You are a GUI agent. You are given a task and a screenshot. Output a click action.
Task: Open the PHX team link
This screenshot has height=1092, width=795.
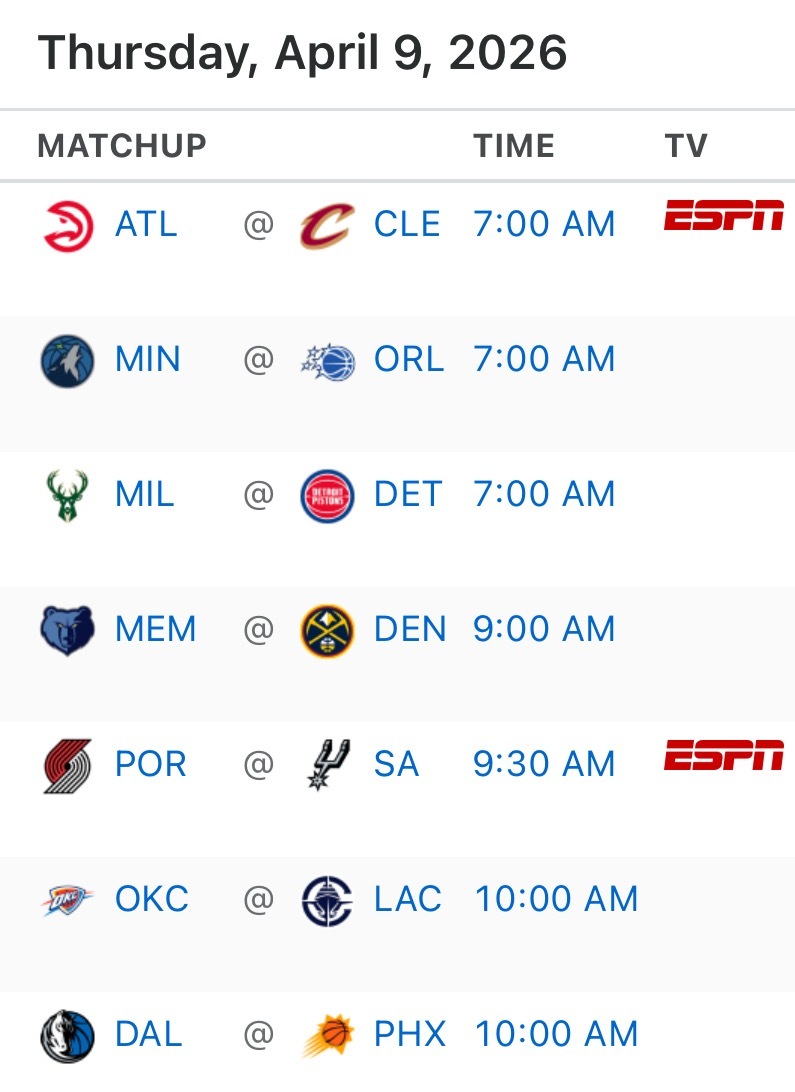coord(409,1035)
